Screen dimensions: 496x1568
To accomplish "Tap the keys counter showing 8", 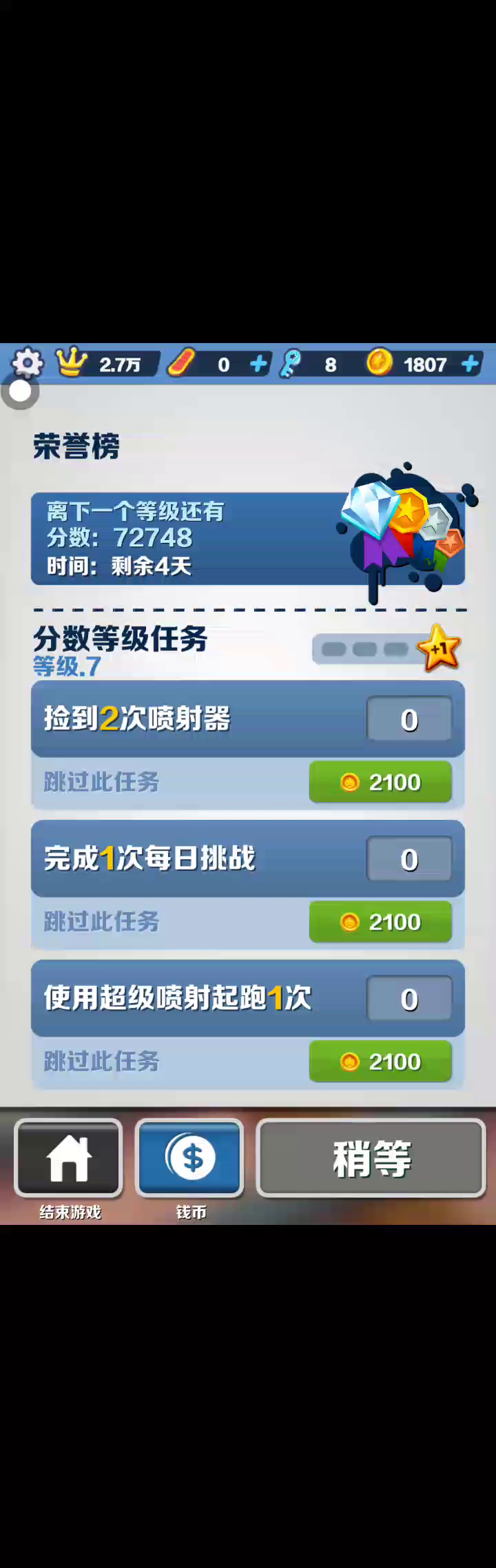I will click(x=311, y=364).
